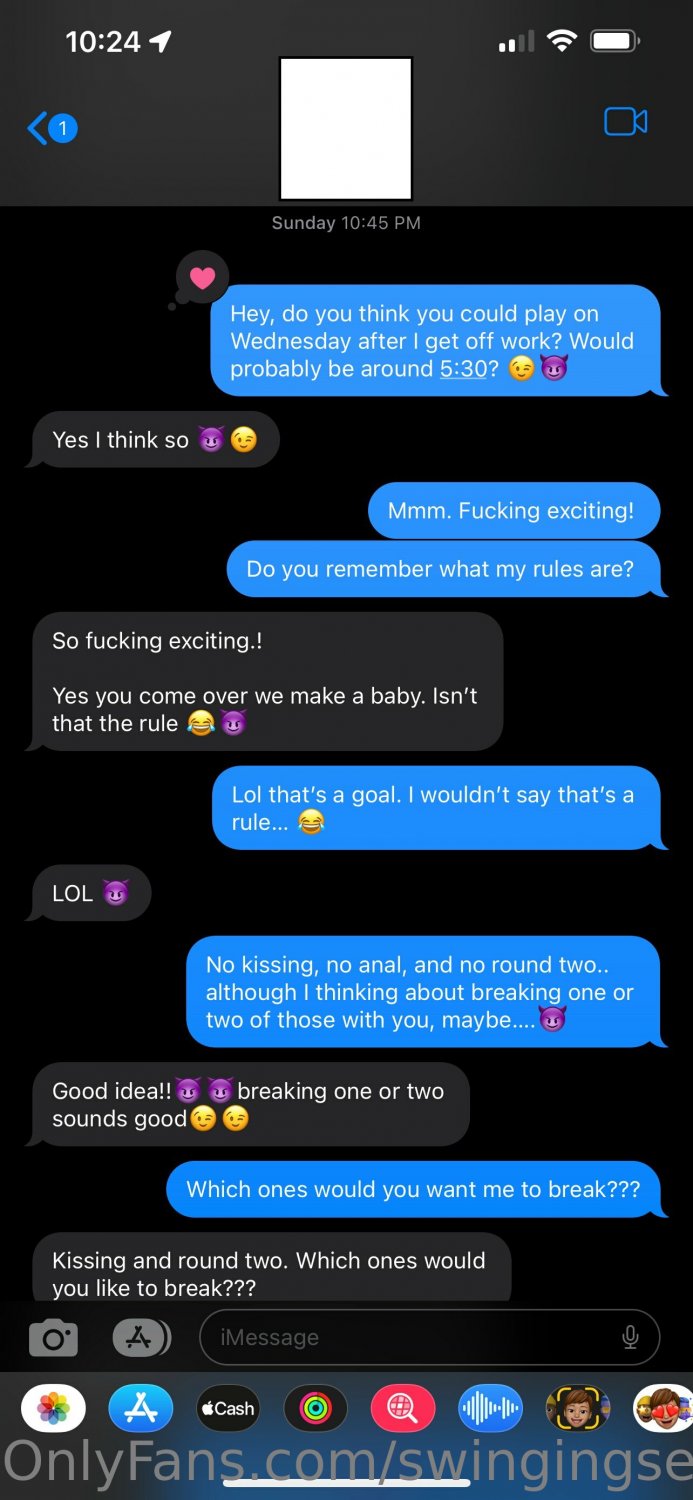
Task: Start a FaceTime video call
Action: click(x=625, y=122)
